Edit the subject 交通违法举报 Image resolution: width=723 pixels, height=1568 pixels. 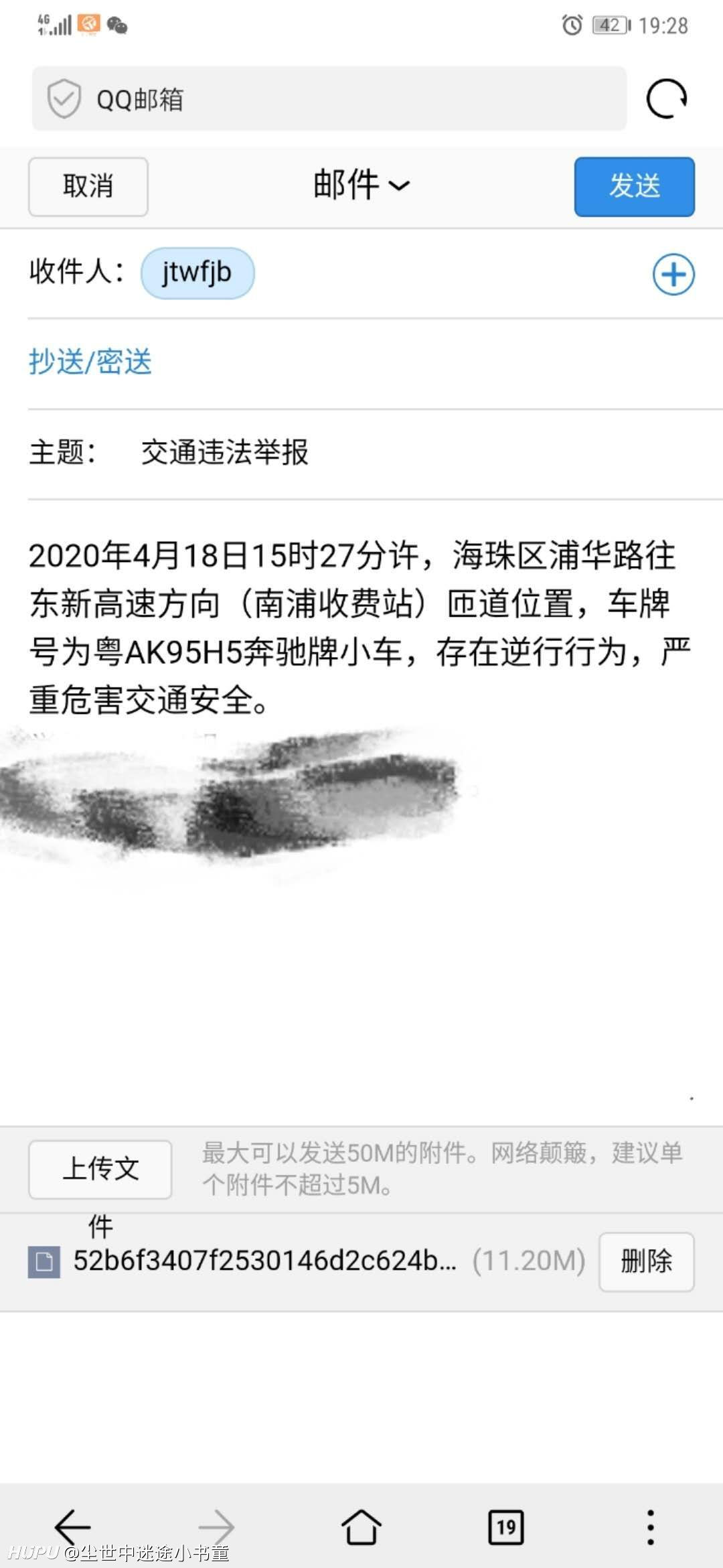coord(224,452)
